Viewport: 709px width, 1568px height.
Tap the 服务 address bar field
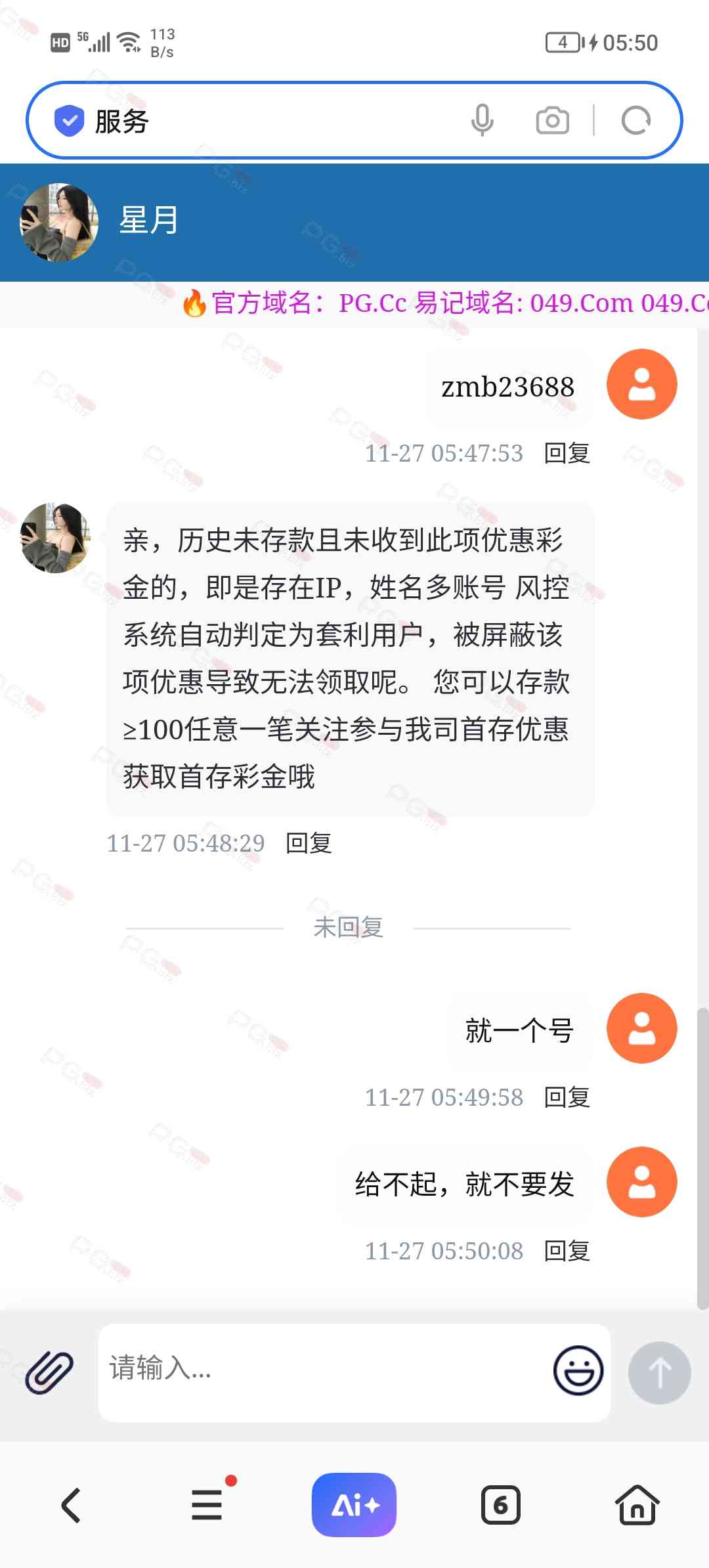point(263,121)
